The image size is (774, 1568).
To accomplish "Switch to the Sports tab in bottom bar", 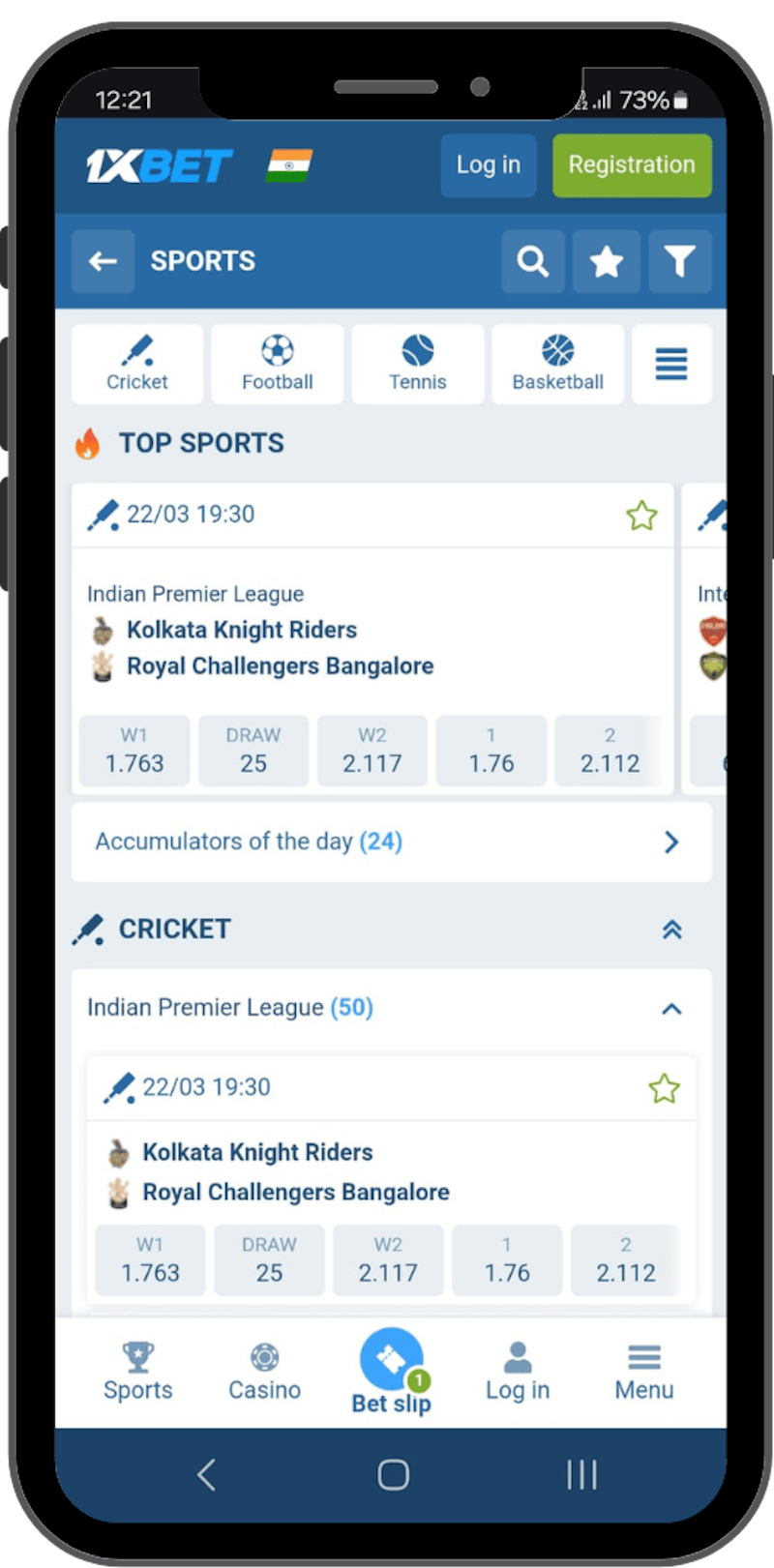I will click(137, 1372).
